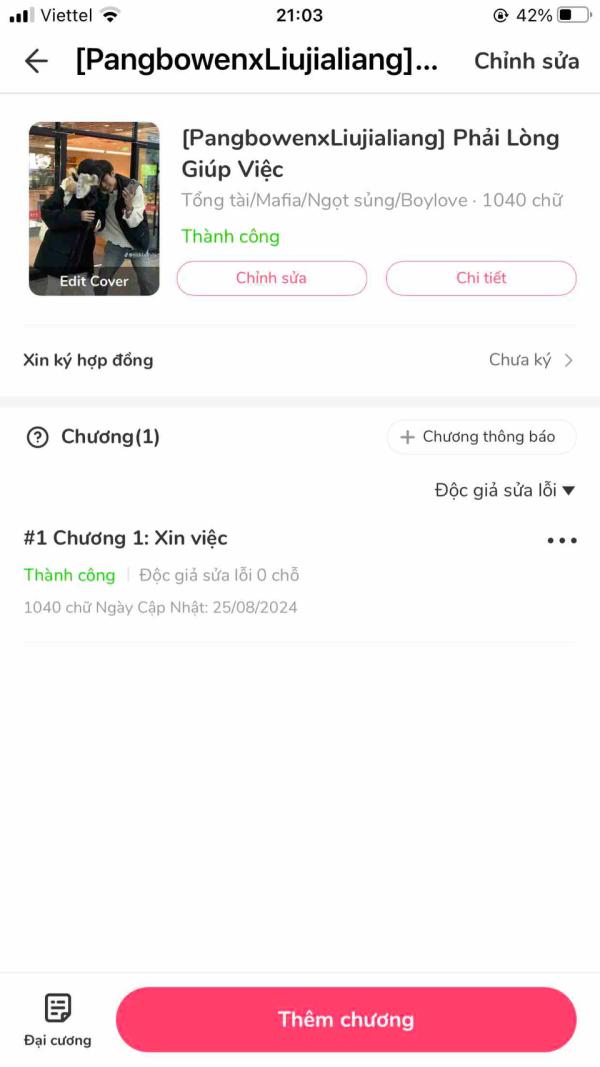
Task: Go back using the arrow icon
Action: (36, 61)
